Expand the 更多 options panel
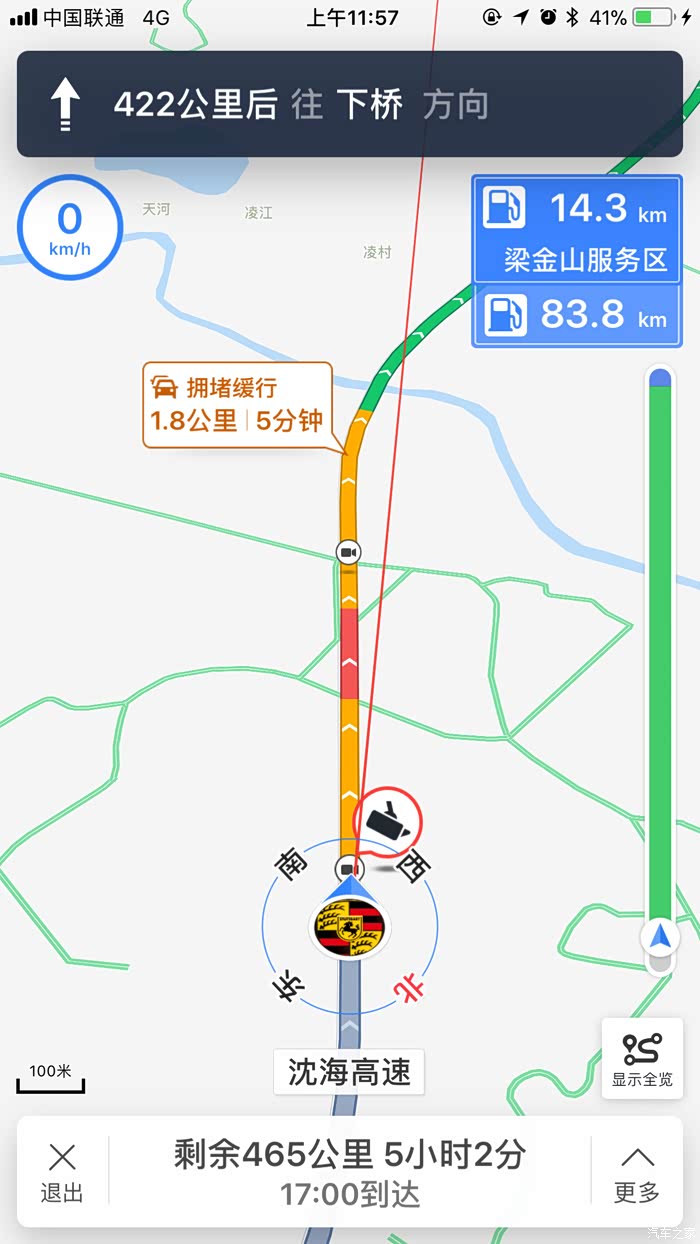 636,1172
